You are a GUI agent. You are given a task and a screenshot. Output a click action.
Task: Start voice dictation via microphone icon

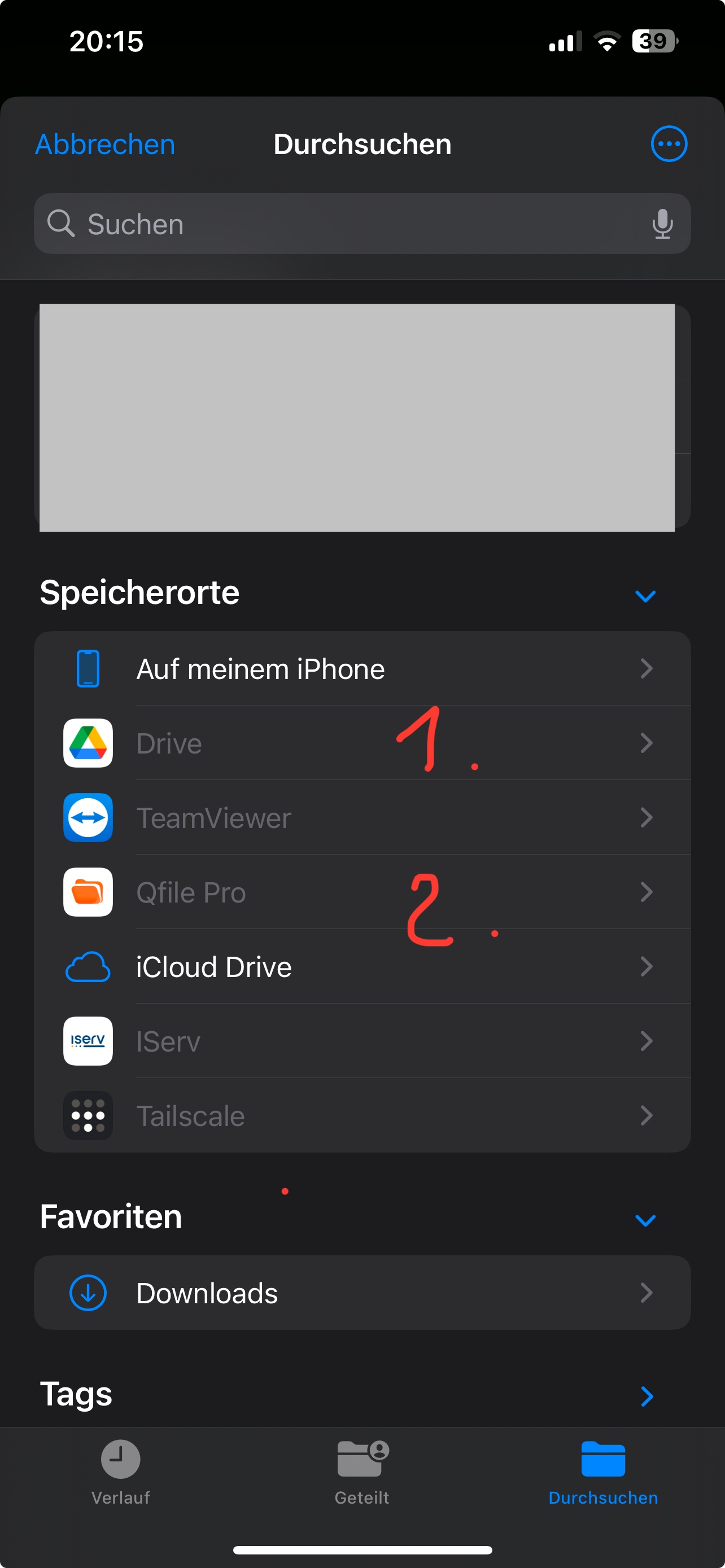pos(662,224)
